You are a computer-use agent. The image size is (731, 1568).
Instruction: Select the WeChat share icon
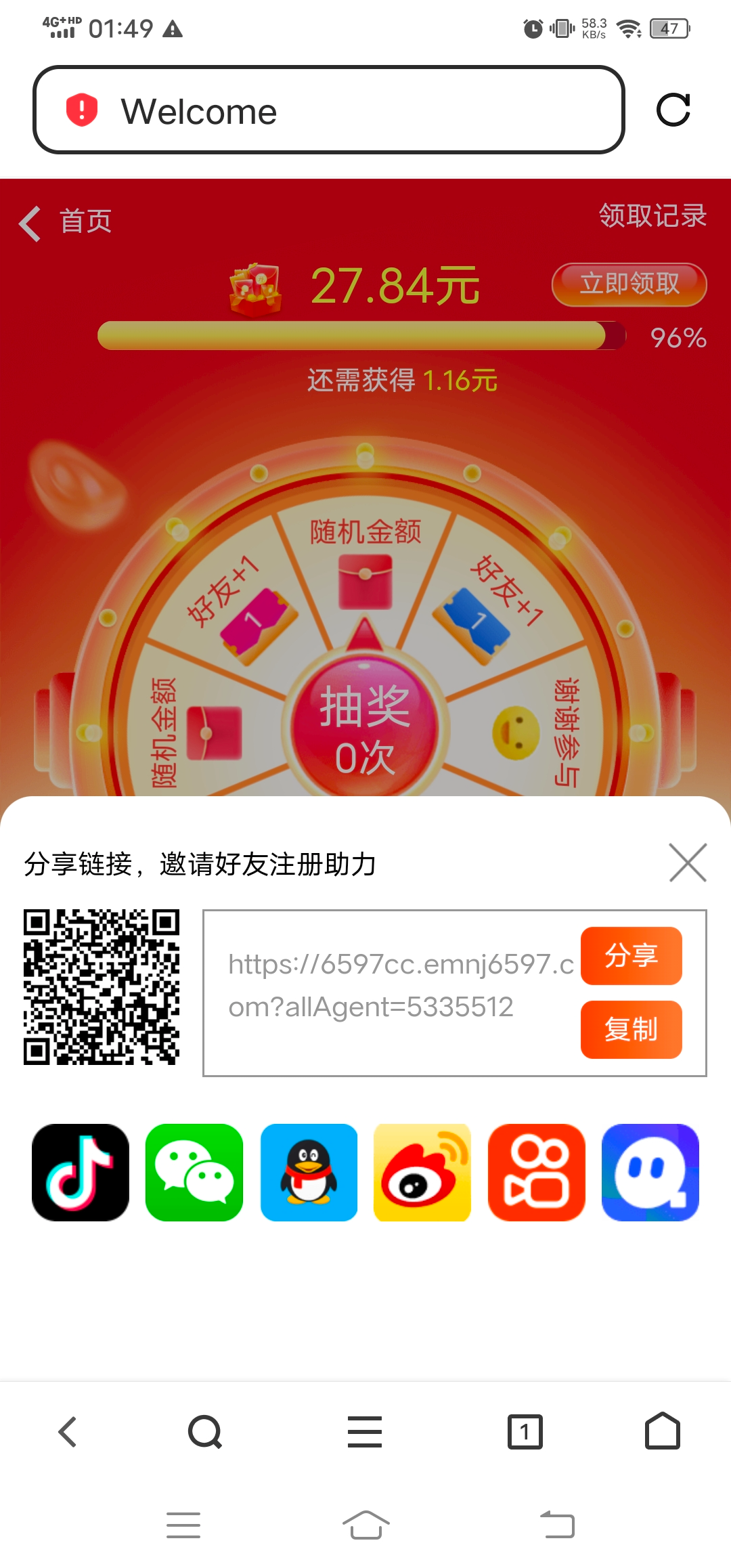coord(194,1173)
